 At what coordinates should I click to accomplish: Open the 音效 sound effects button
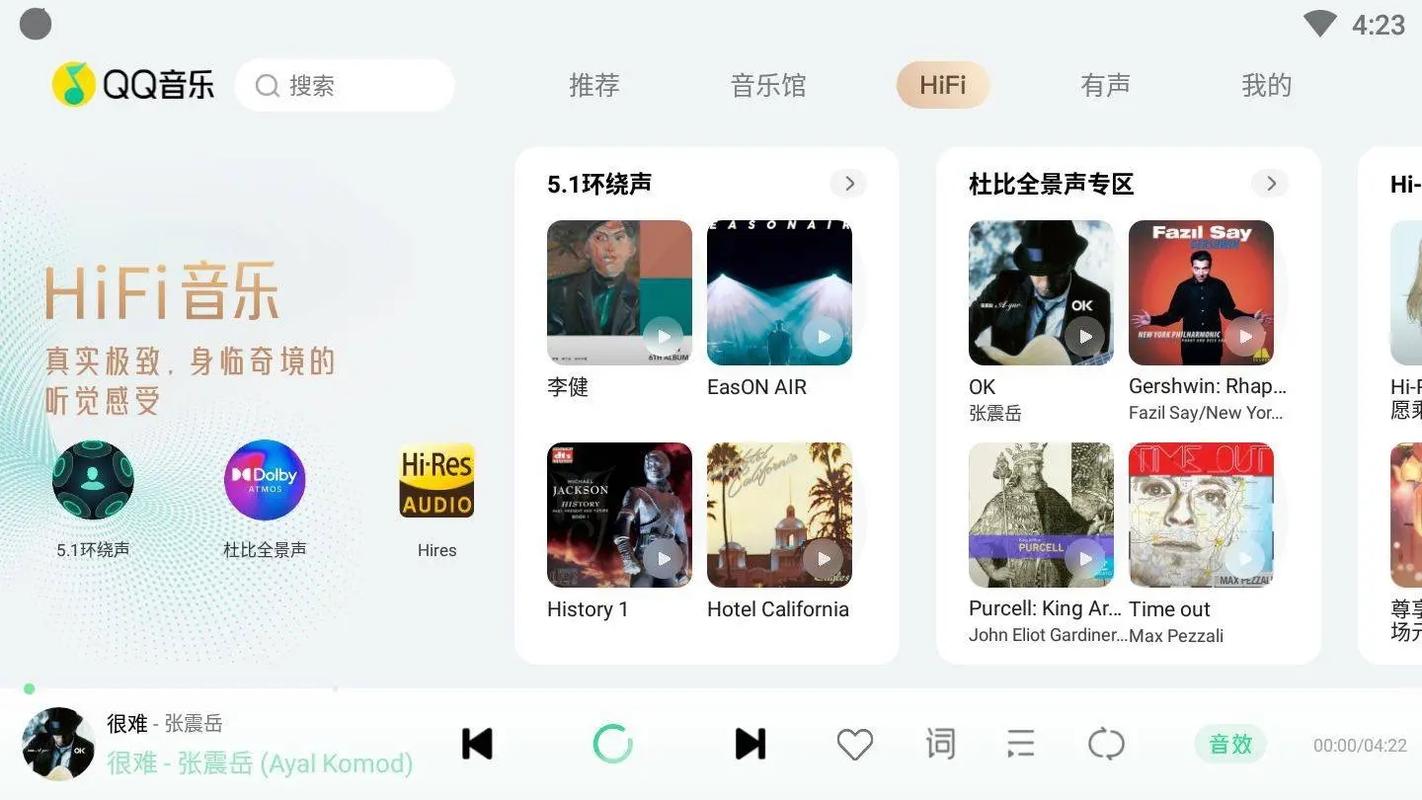[1230, 744]
